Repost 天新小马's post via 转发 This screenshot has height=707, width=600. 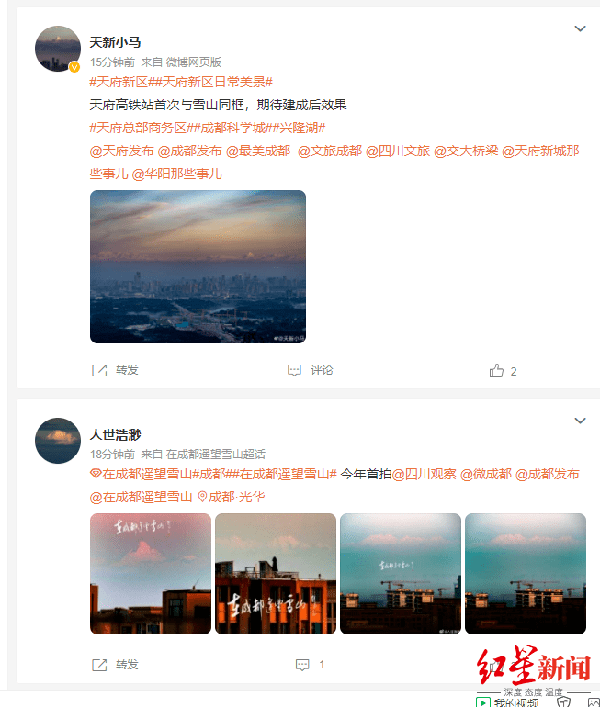[117, 370]
